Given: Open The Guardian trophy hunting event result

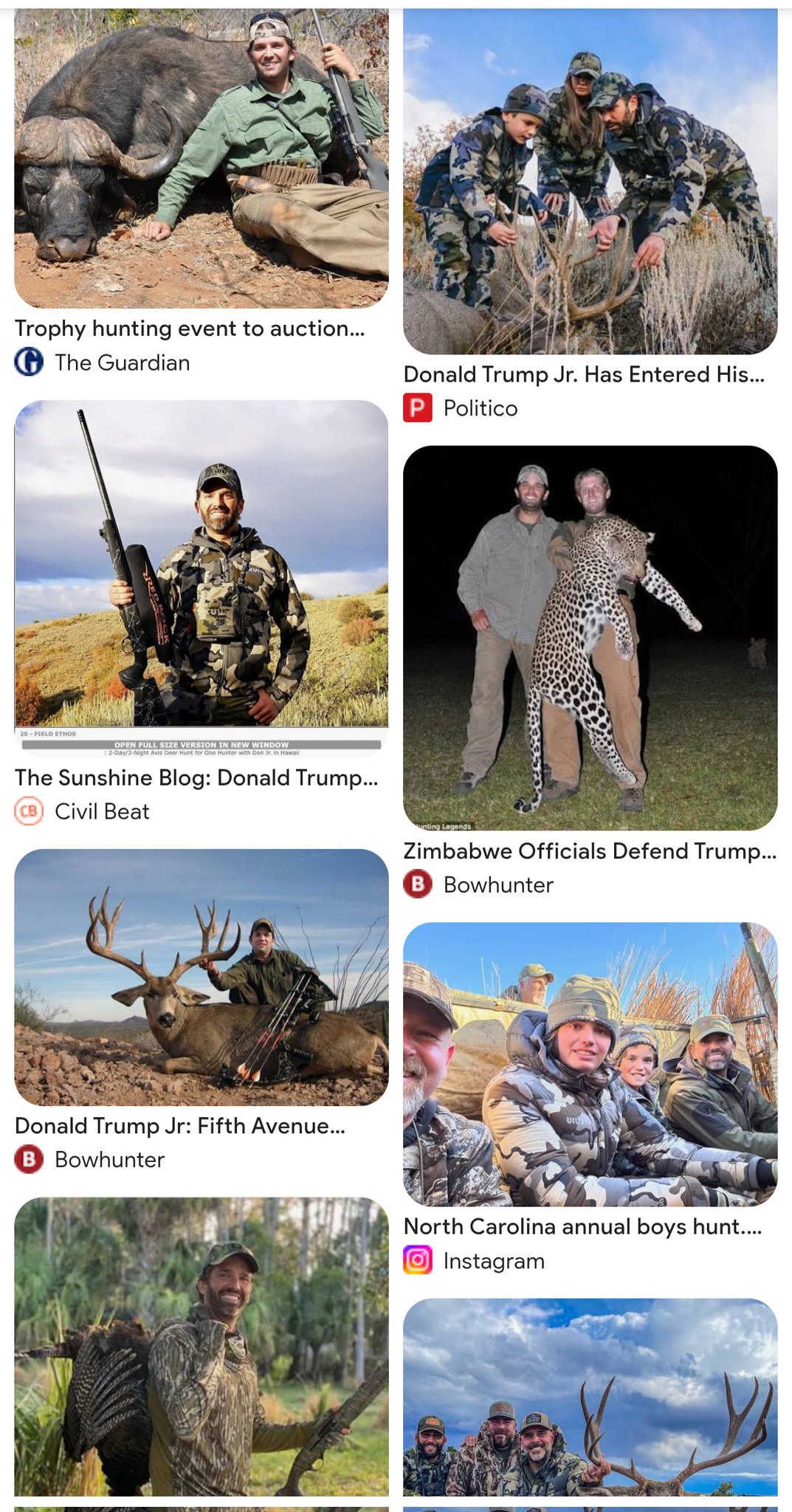Looking at the screenshot, I should (201, 159).
